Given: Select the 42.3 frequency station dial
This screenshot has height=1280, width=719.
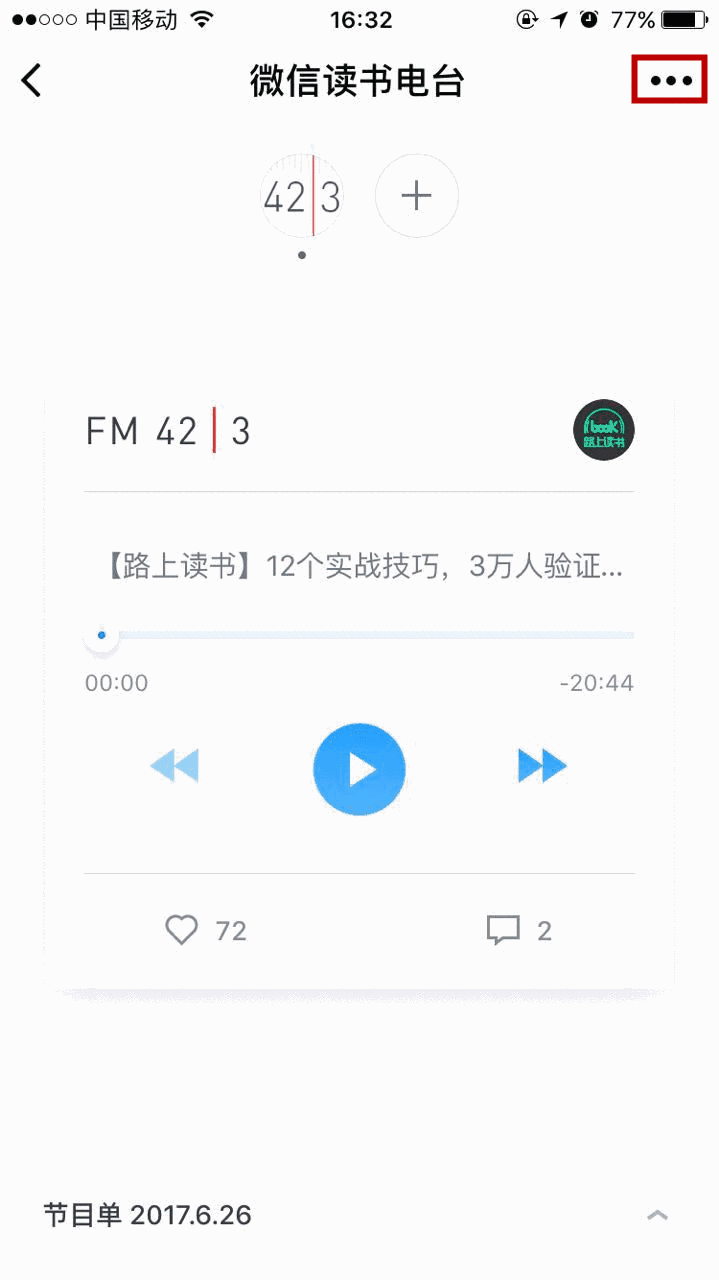Looking at the screenshot, I should click(x=302, y=197).
